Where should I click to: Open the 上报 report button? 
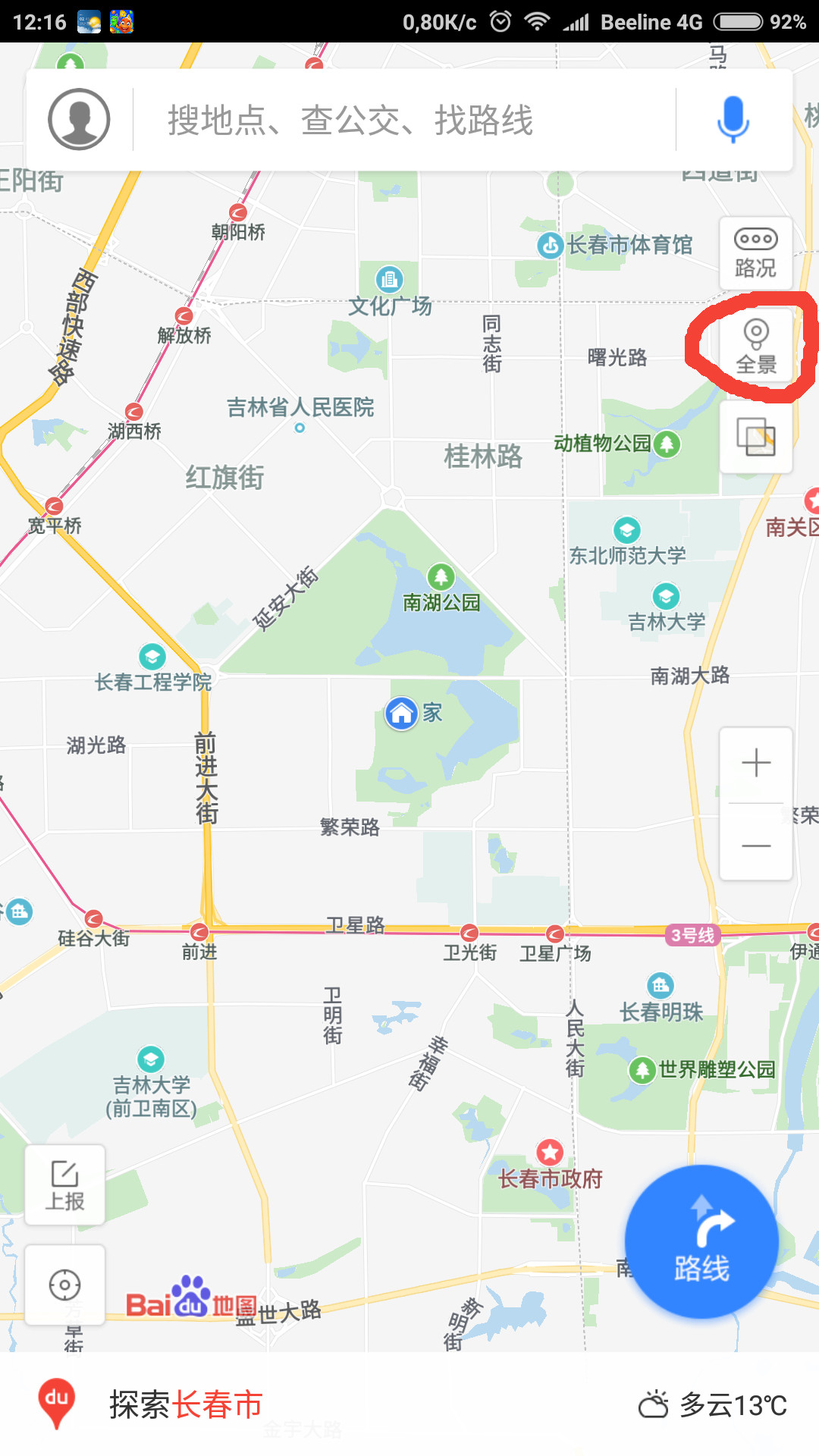(65, 1185)
